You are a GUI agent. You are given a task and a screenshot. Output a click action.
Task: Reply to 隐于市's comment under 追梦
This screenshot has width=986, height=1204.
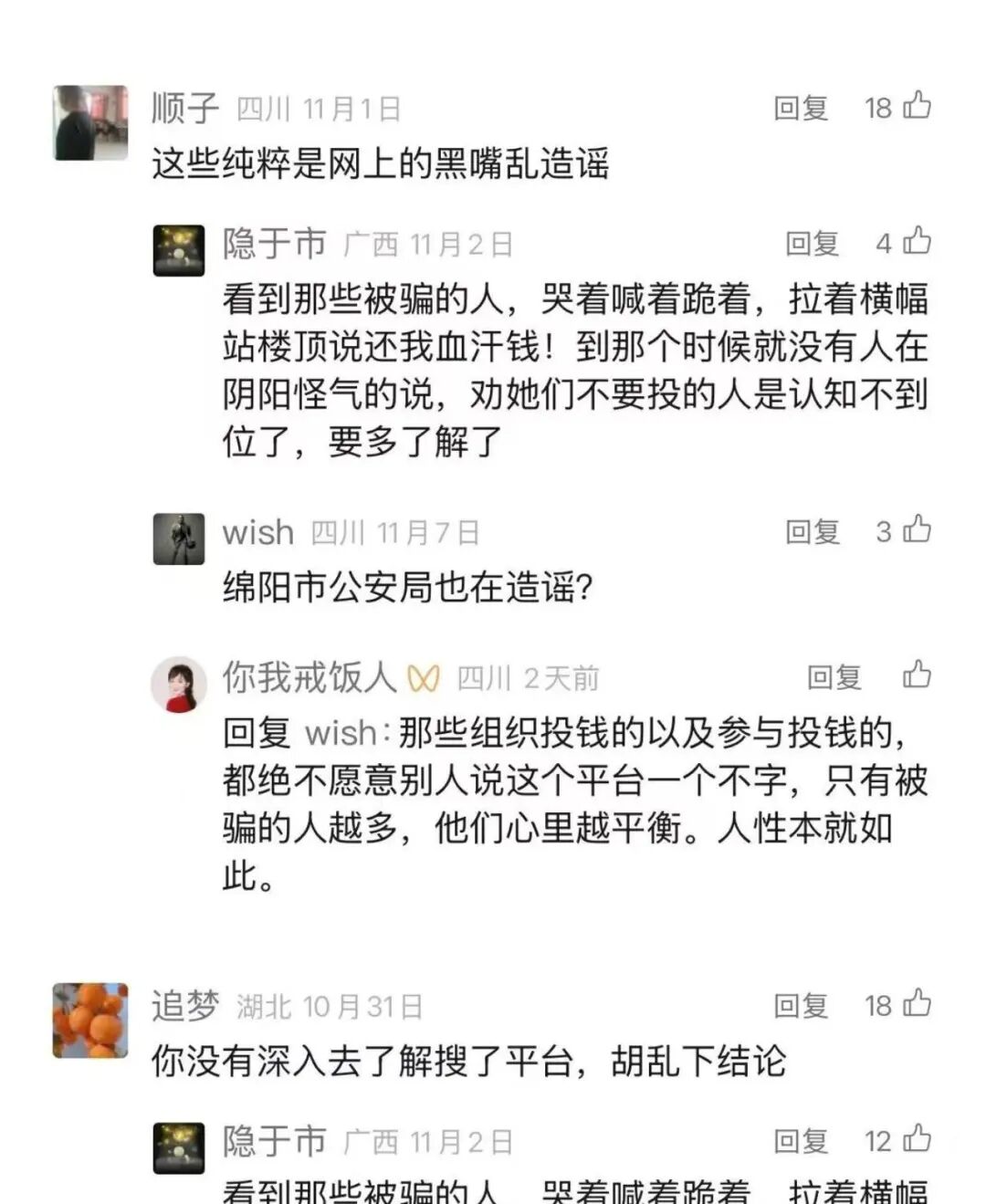[x=801, y=1141]
